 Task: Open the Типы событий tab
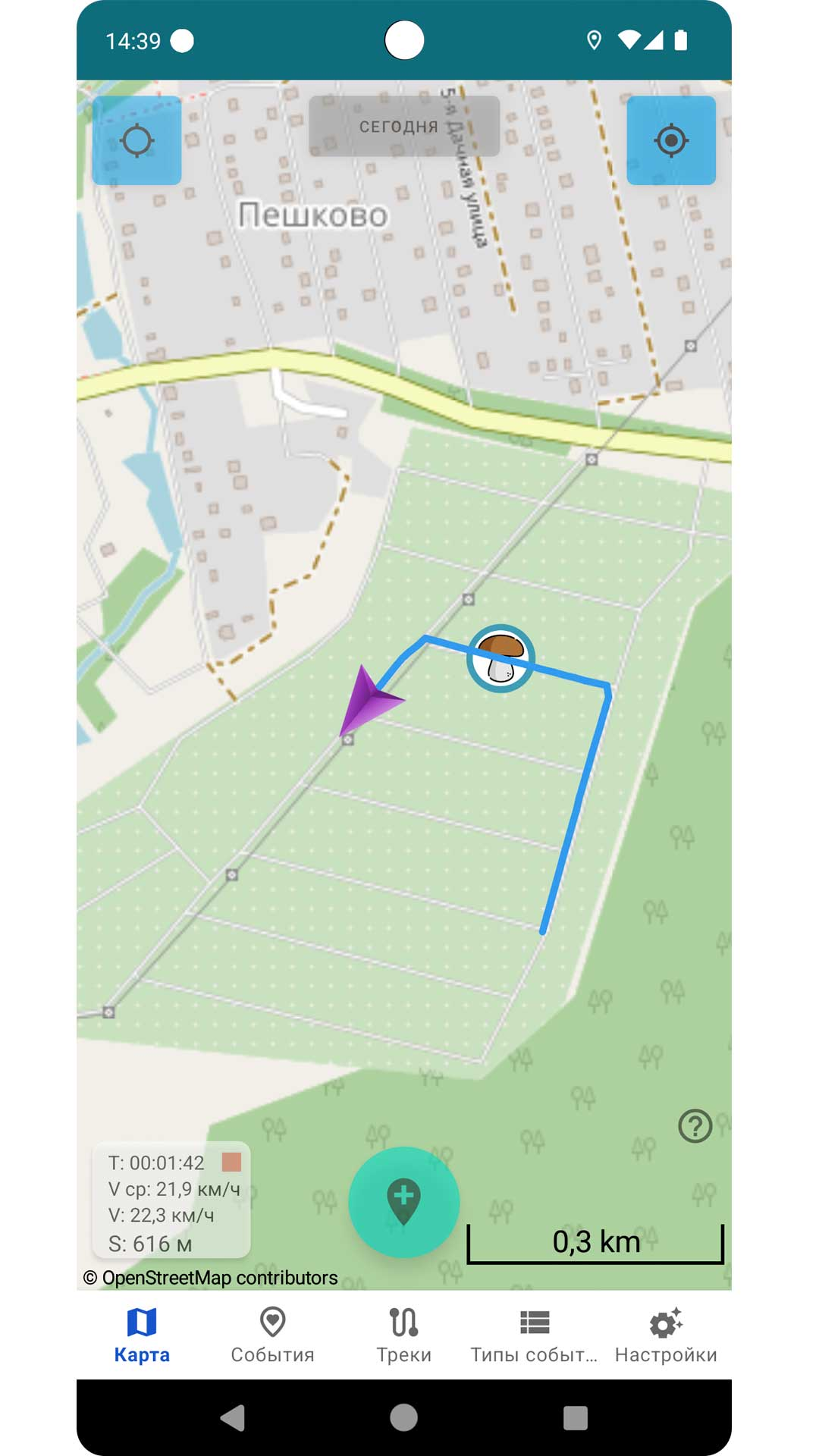(535, 1335)
